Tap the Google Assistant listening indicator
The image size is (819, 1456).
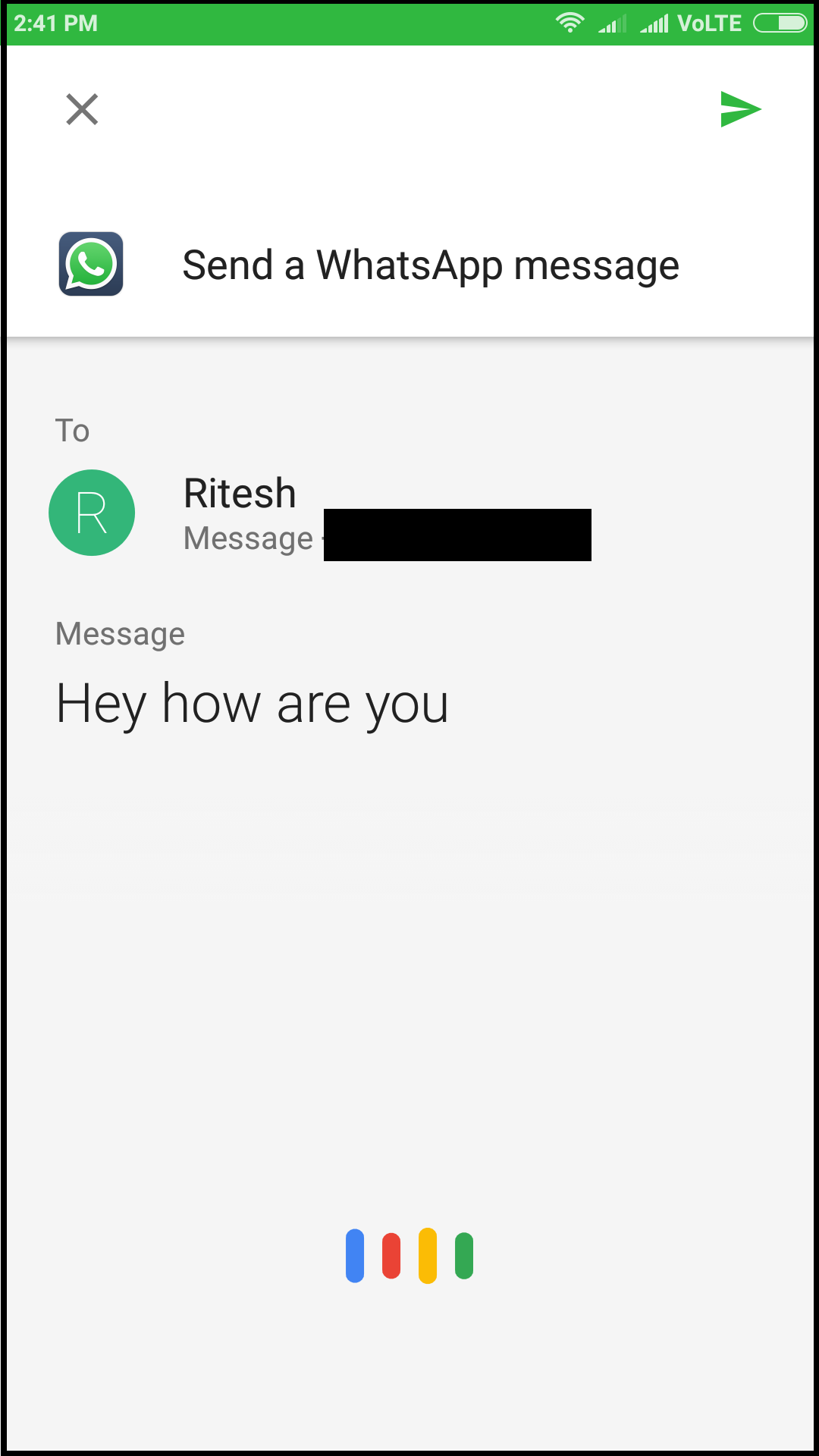point(409,1256)
